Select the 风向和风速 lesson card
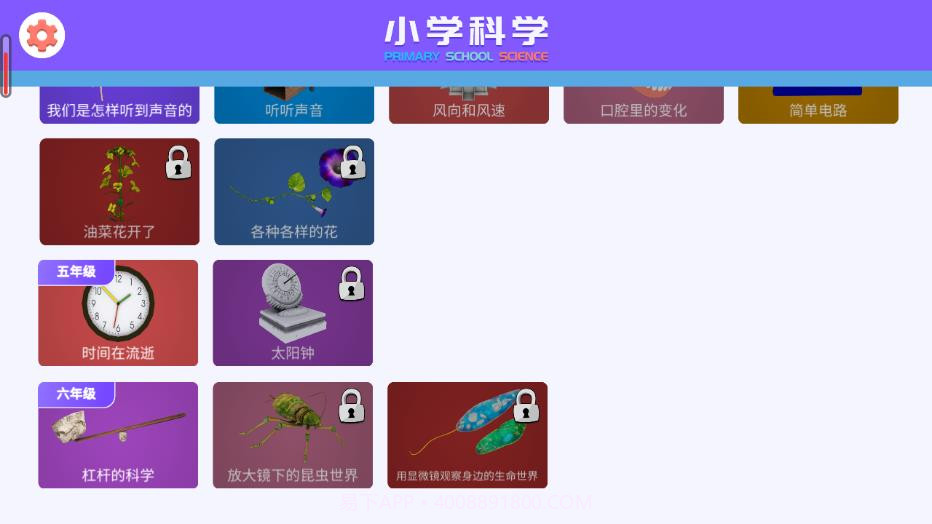This screenshot has width=932, height=524. [468, 105]
